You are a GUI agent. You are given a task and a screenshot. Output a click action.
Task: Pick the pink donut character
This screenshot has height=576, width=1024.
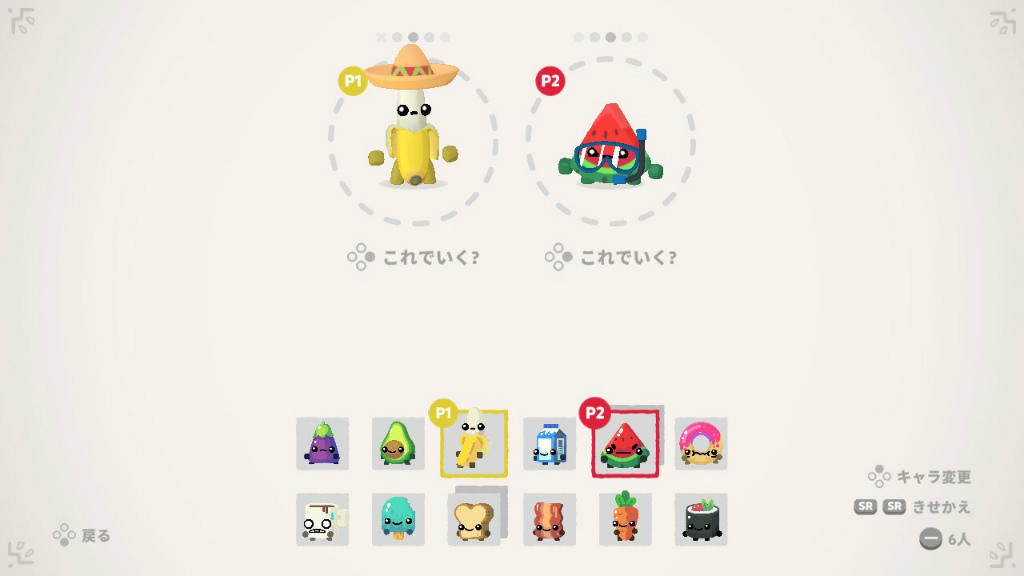pyautogui.click(x=701, y=444)
